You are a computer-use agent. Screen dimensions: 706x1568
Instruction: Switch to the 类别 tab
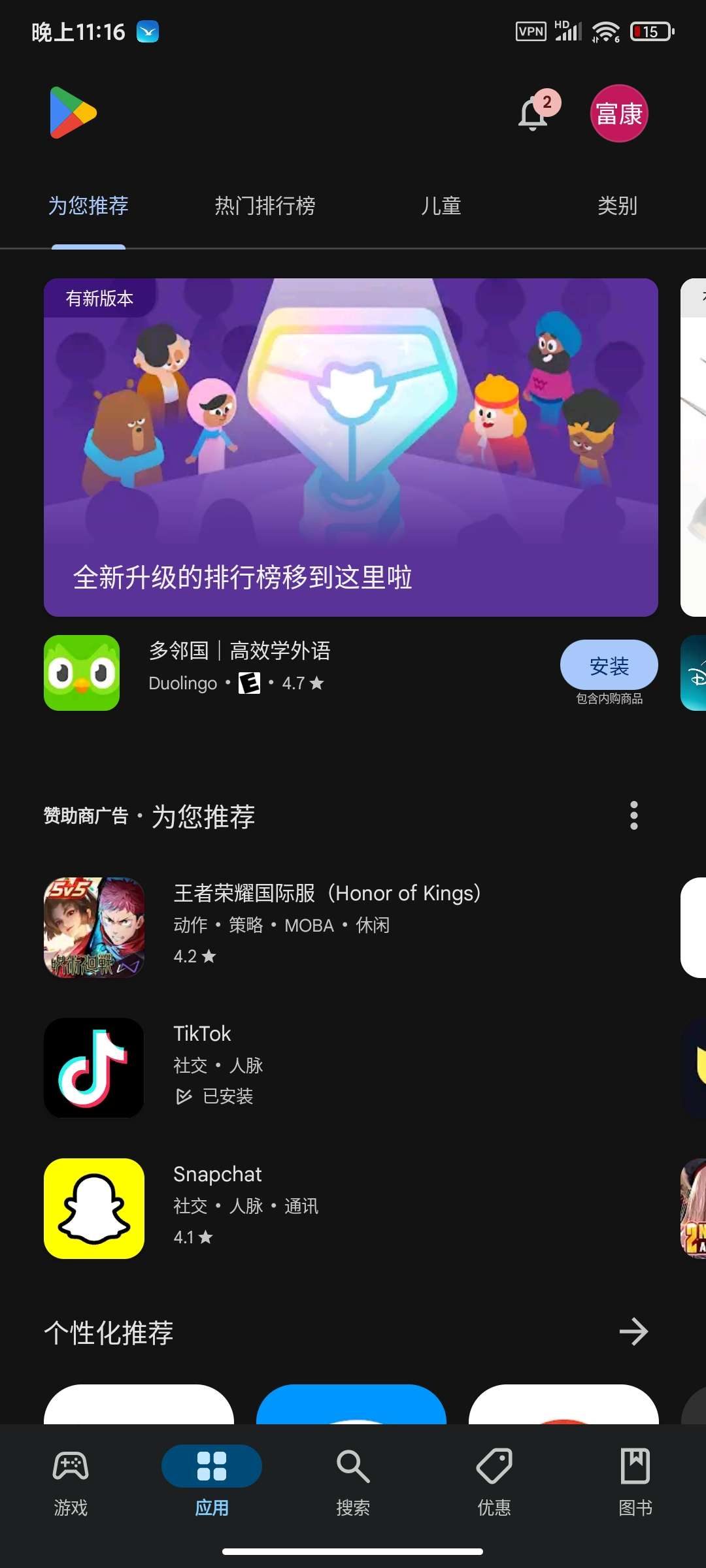(616, 206)
